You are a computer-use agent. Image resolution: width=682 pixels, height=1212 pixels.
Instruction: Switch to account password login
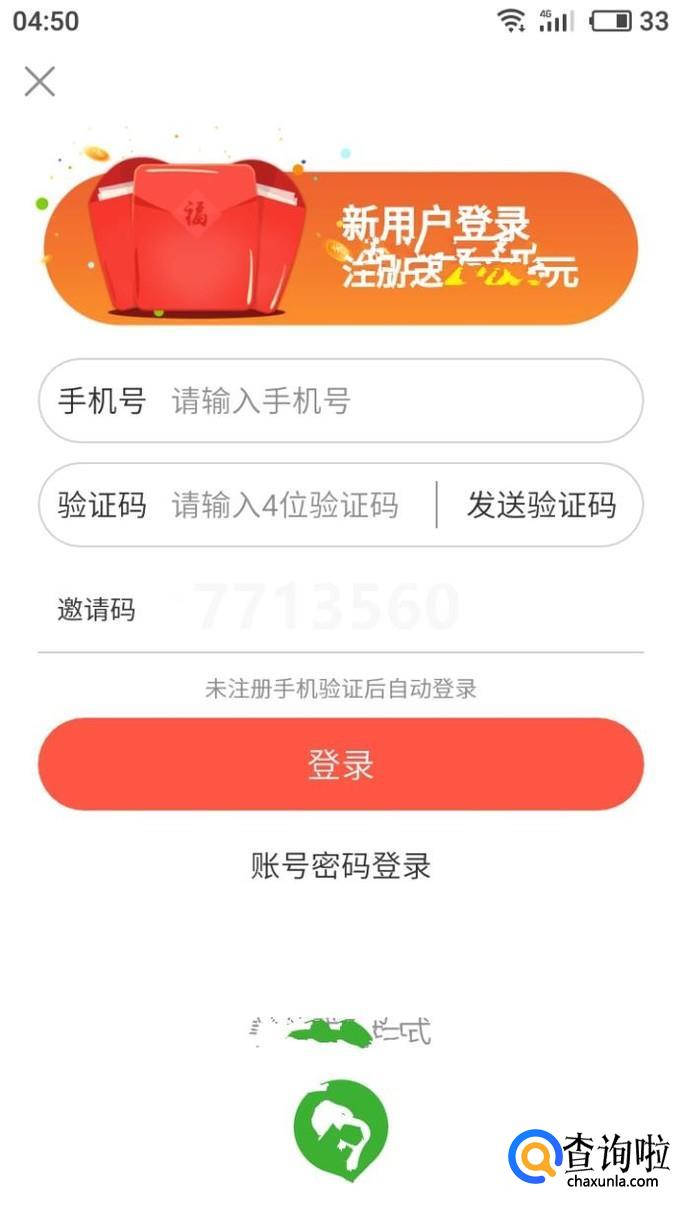coord(340,865)
